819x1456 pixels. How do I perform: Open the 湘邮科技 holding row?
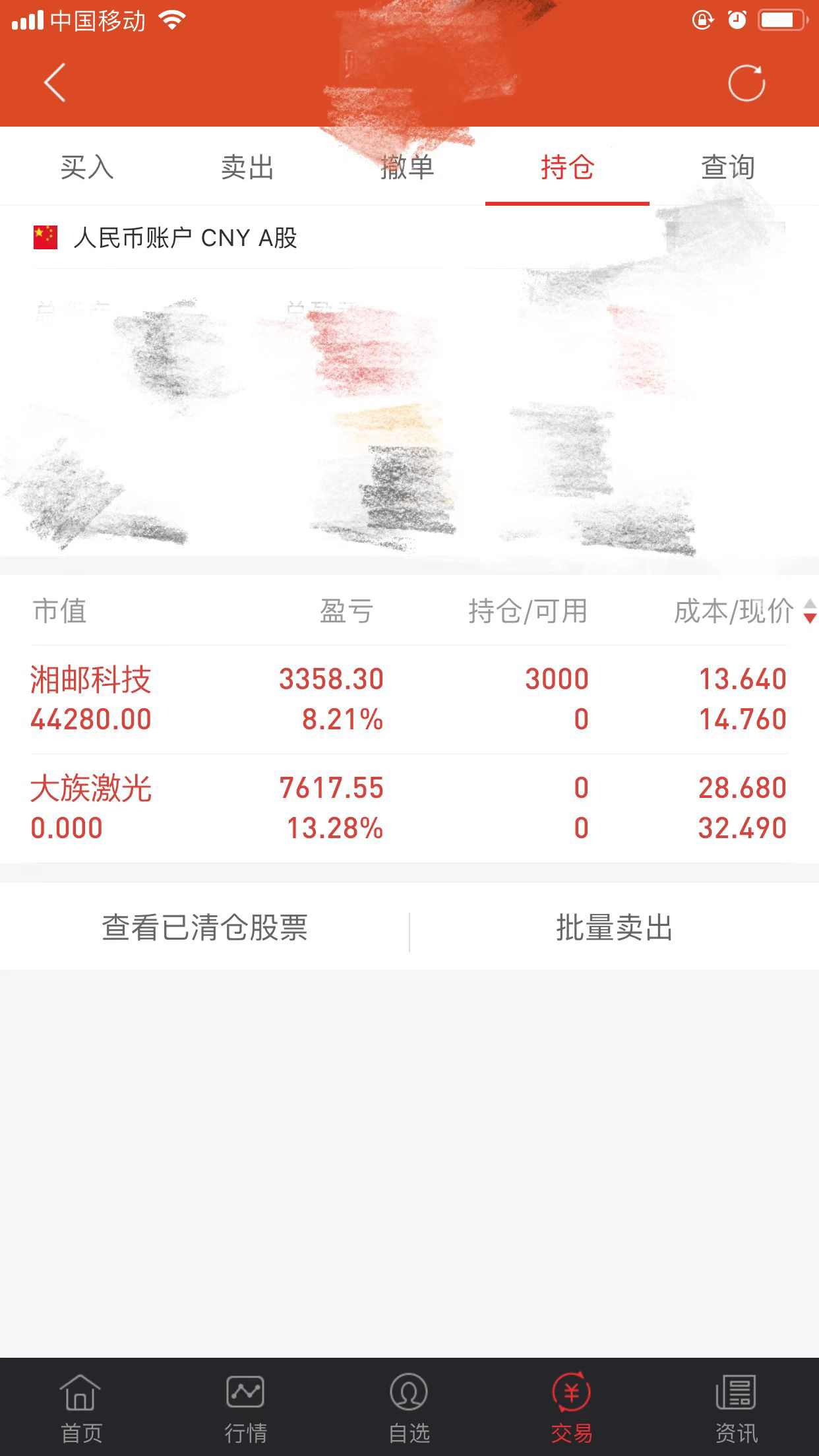pos(409,700)
